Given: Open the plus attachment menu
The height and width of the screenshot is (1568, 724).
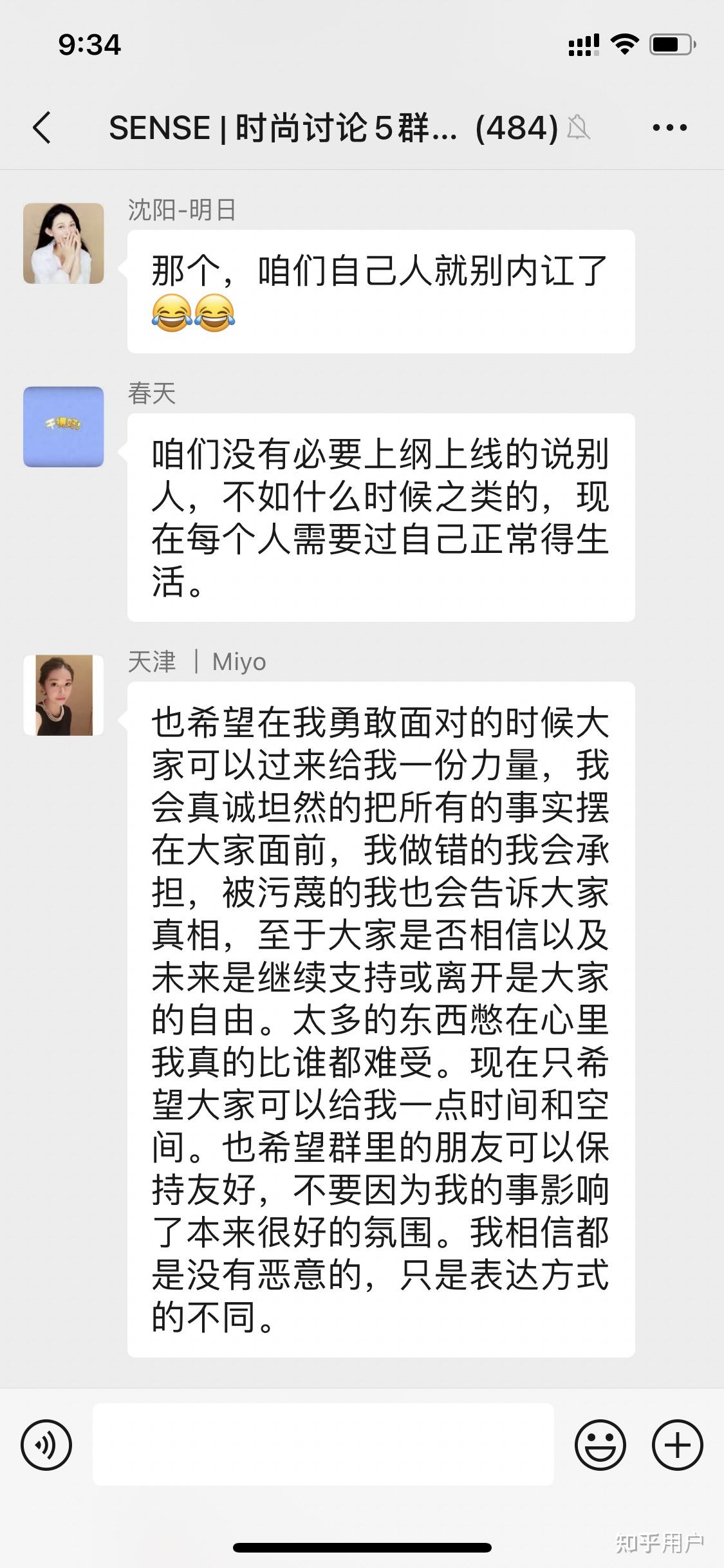Looking at the screenshot, I should (x=677, y=1444).
